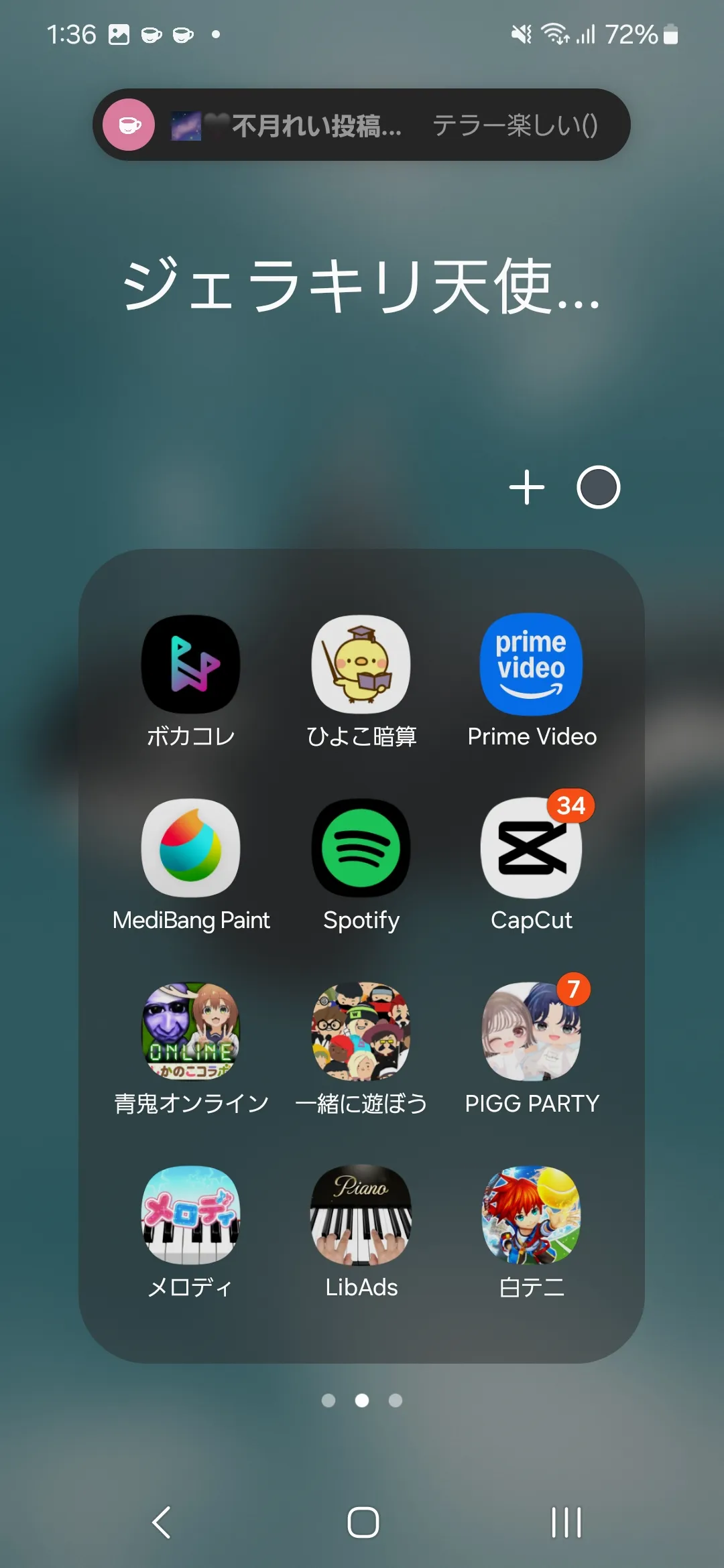Go back with the navigation back button
This screenshot has height=1568, width=724.
point(162,1522)
